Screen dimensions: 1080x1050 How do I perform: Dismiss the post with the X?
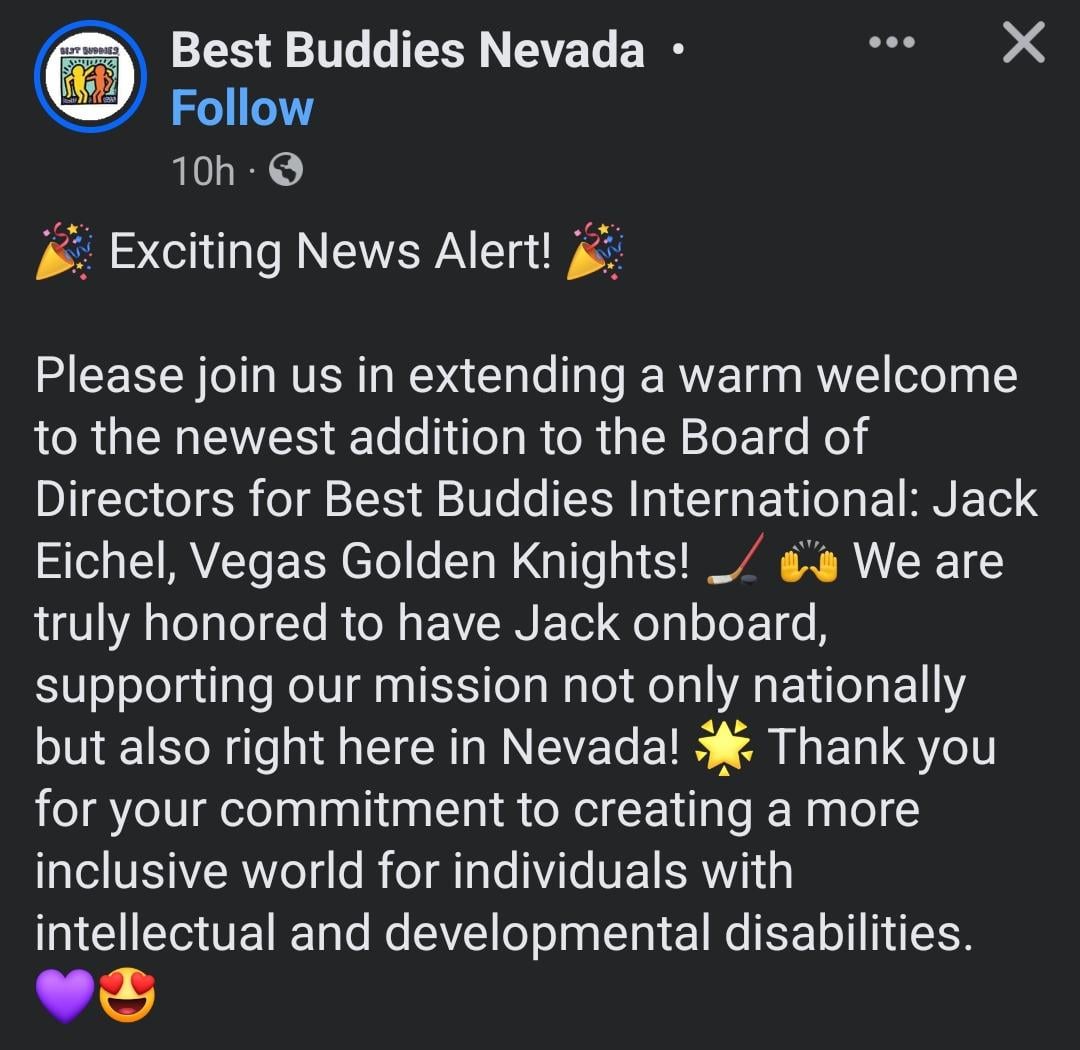[1023, 43]
